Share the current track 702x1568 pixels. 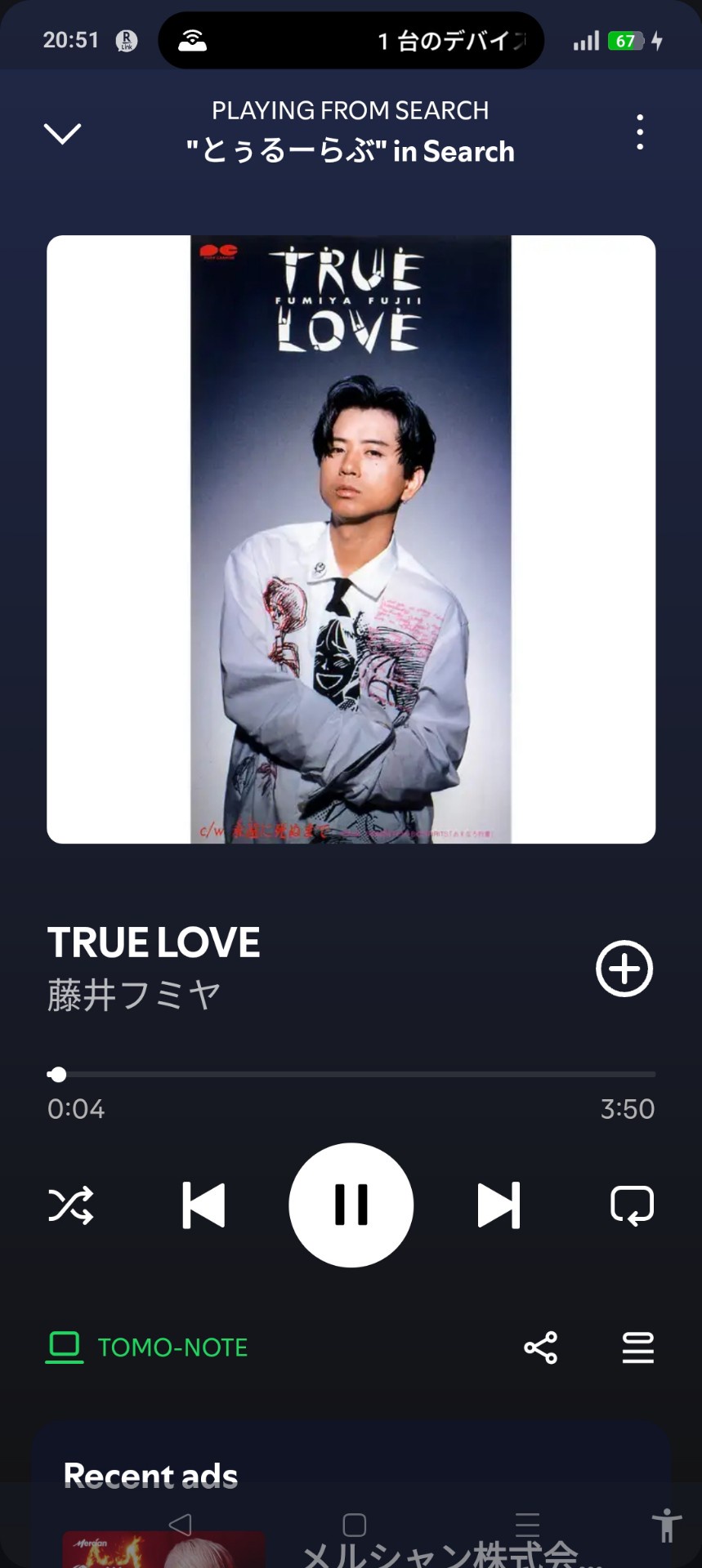[540, 1347]
